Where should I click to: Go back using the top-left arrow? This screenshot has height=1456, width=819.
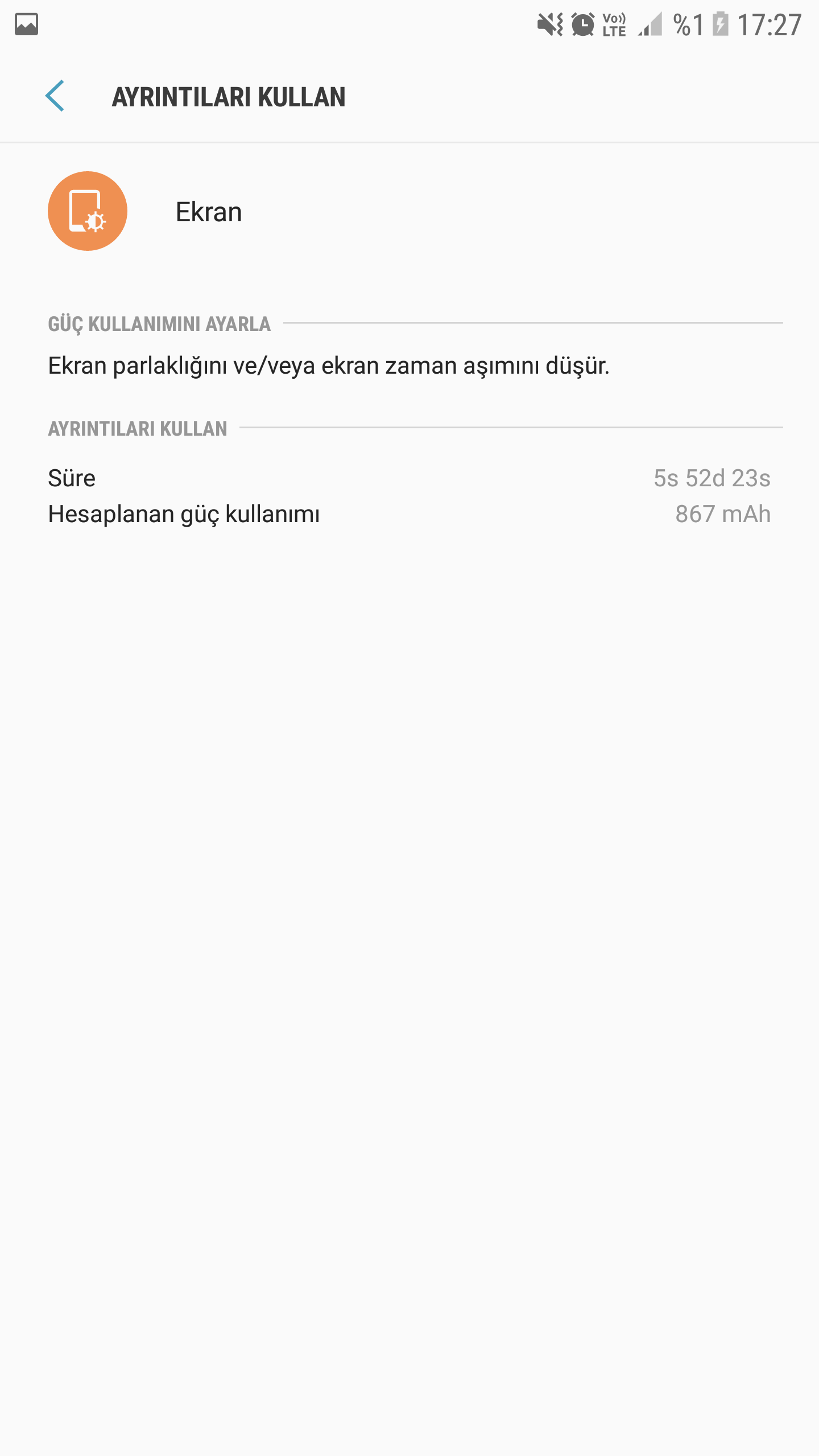click(55, 96)
